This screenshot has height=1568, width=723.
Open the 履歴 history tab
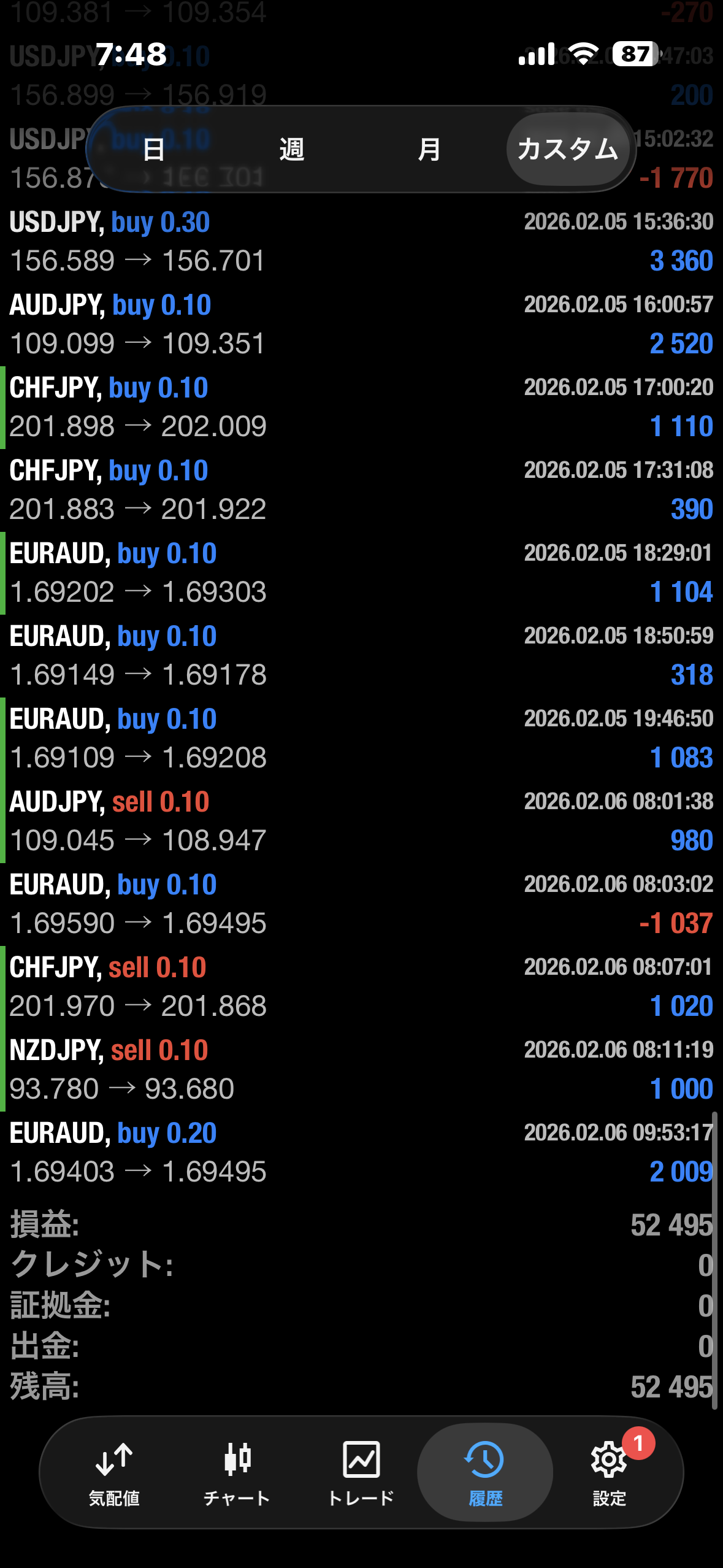(x=485, y=1472)
